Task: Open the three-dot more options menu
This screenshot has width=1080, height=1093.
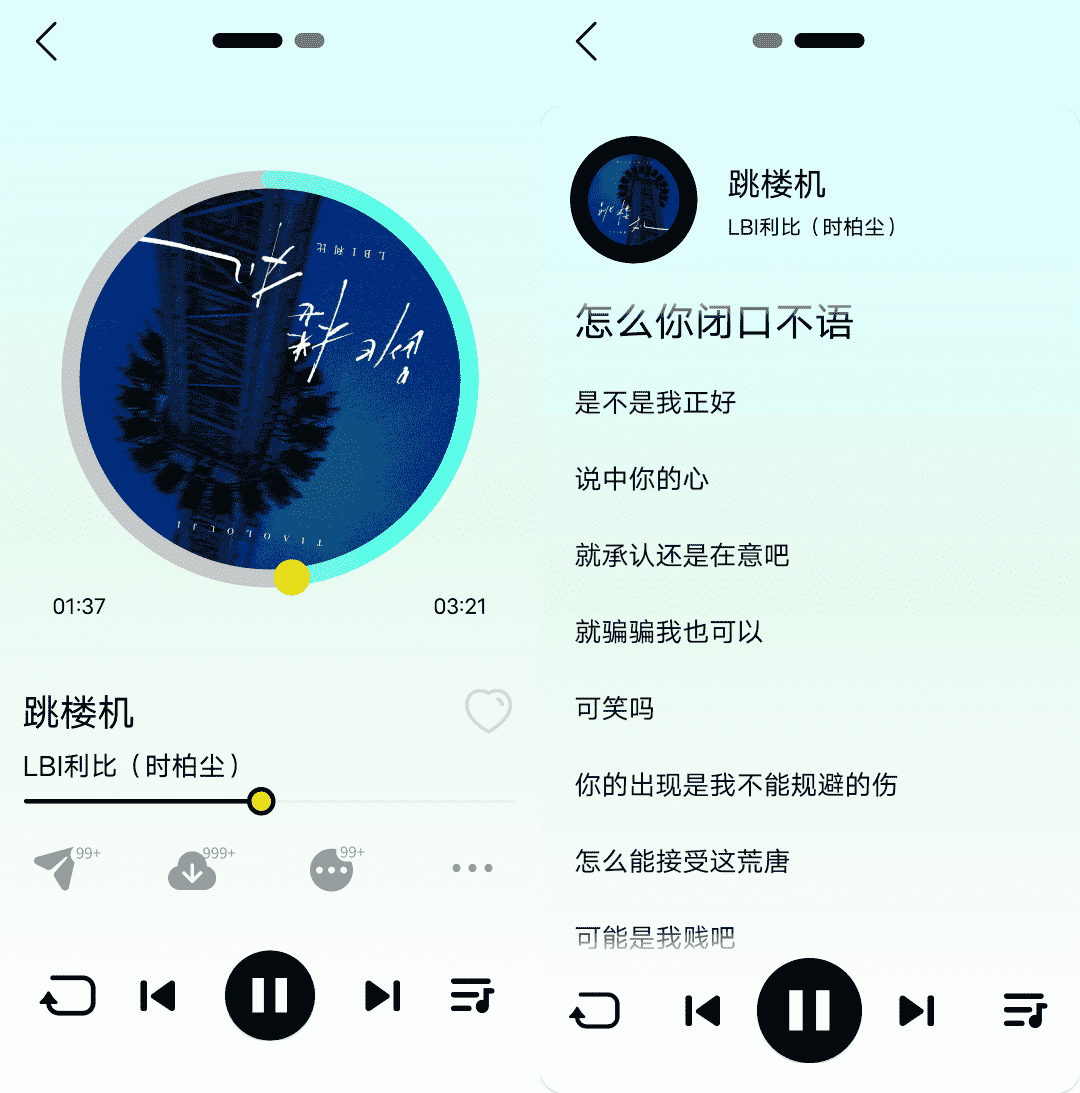Action: pos(472,868)
